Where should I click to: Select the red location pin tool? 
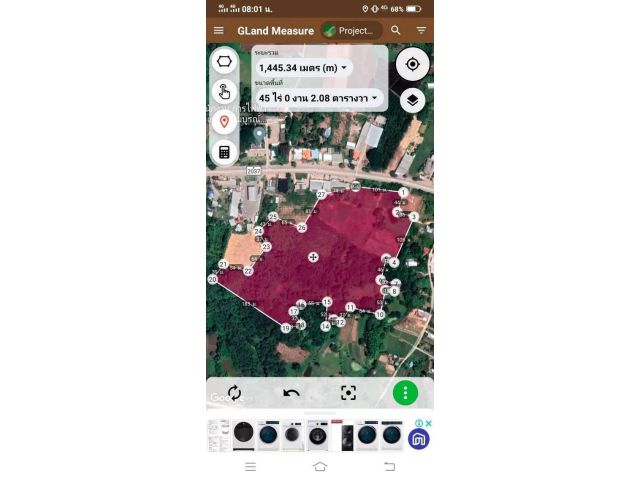[x=224, y=122]
